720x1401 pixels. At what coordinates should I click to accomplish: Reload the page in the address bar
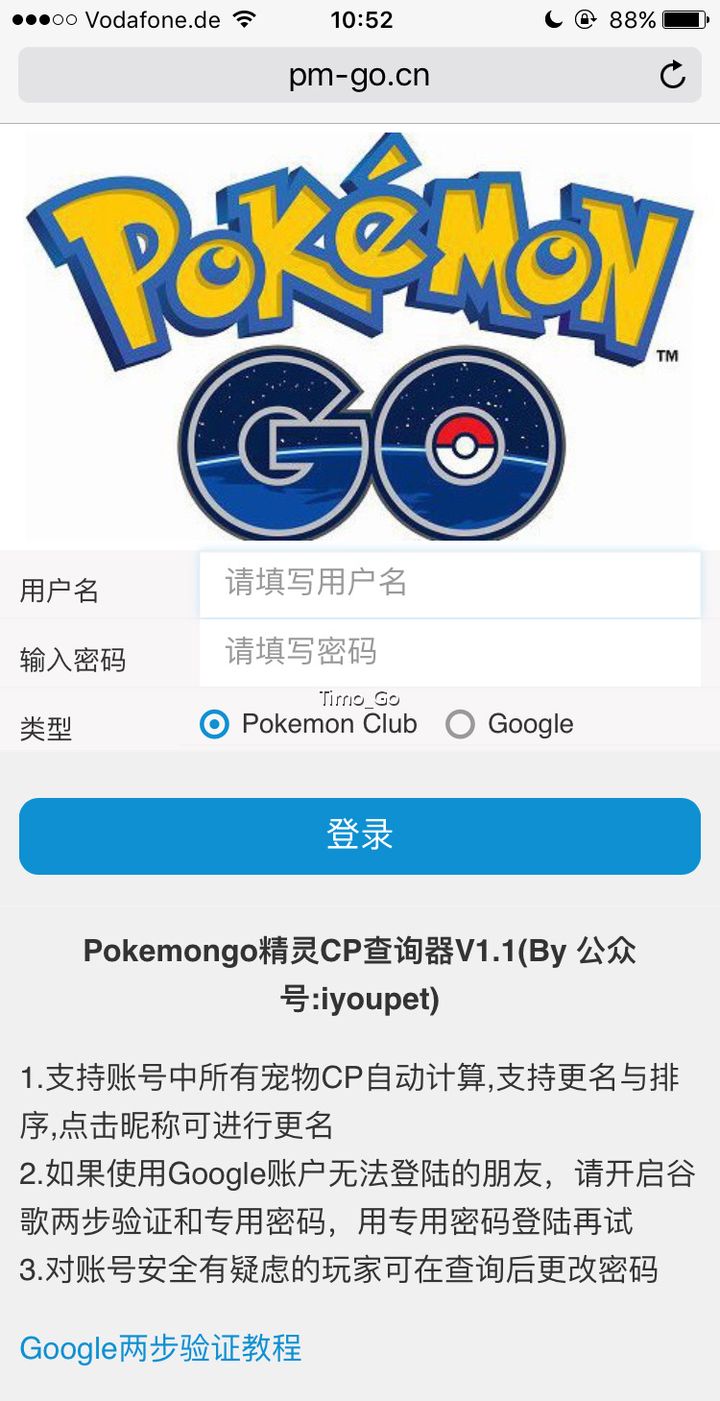tap(673, 75)
